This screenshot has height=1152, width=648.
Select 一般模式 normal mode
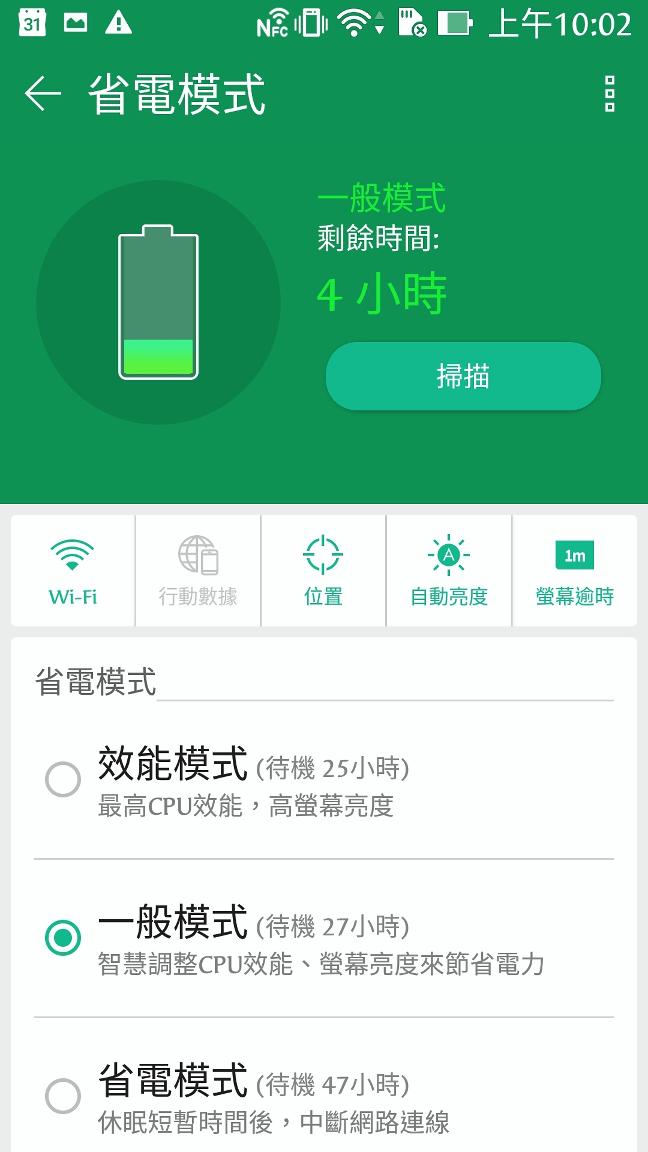point(63,938)
